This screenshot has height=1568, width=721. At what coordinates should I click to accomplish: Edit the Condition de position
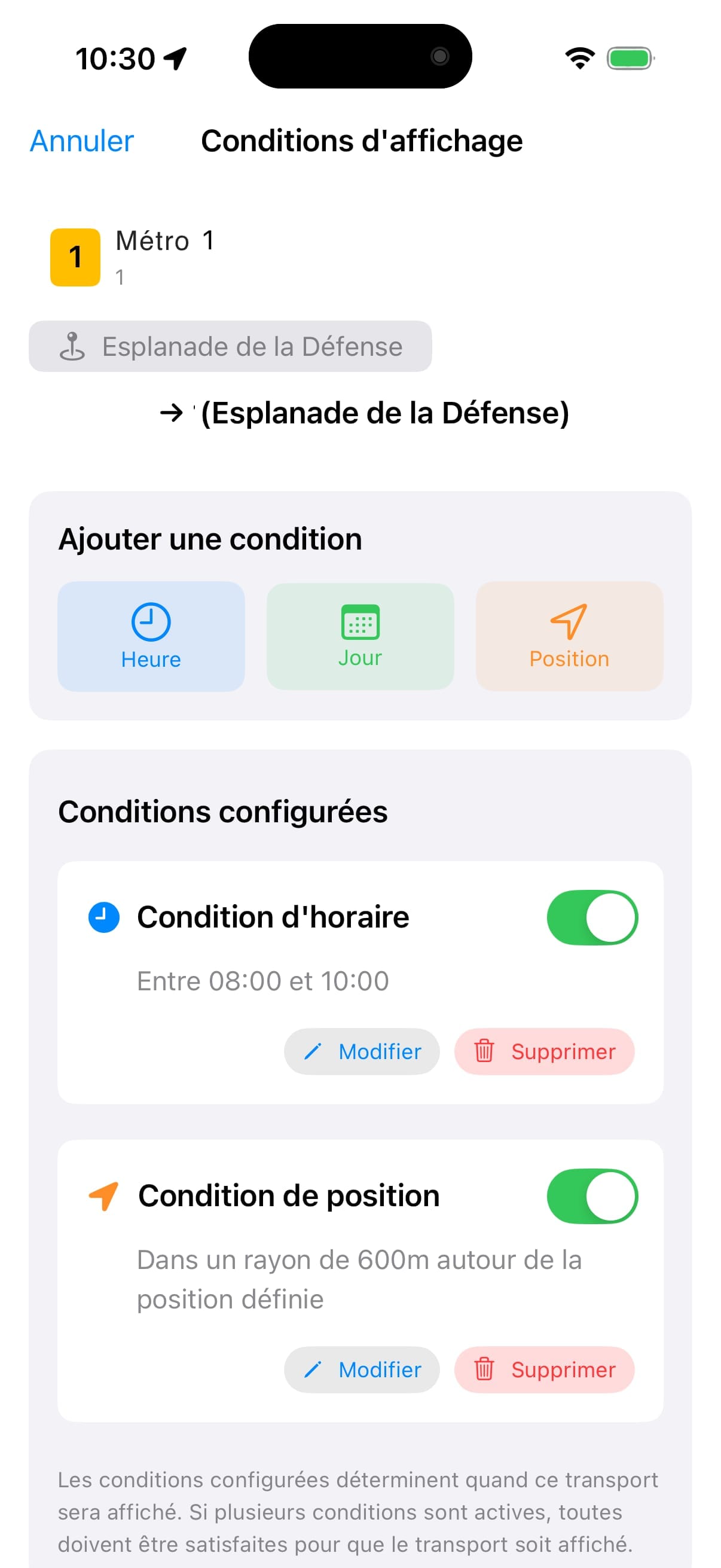click(x=362, y=1369)
